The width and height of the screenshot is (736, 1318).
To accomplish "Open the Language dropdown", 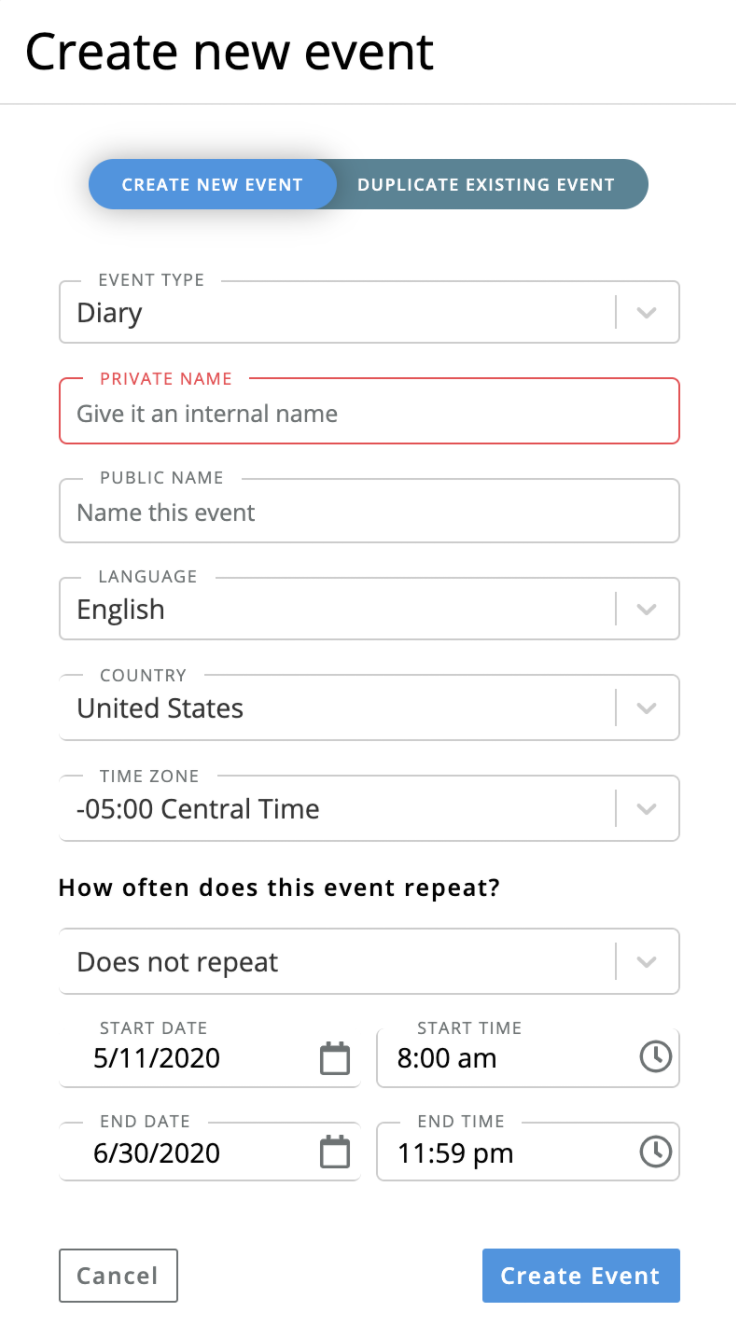I will point(646,610).
